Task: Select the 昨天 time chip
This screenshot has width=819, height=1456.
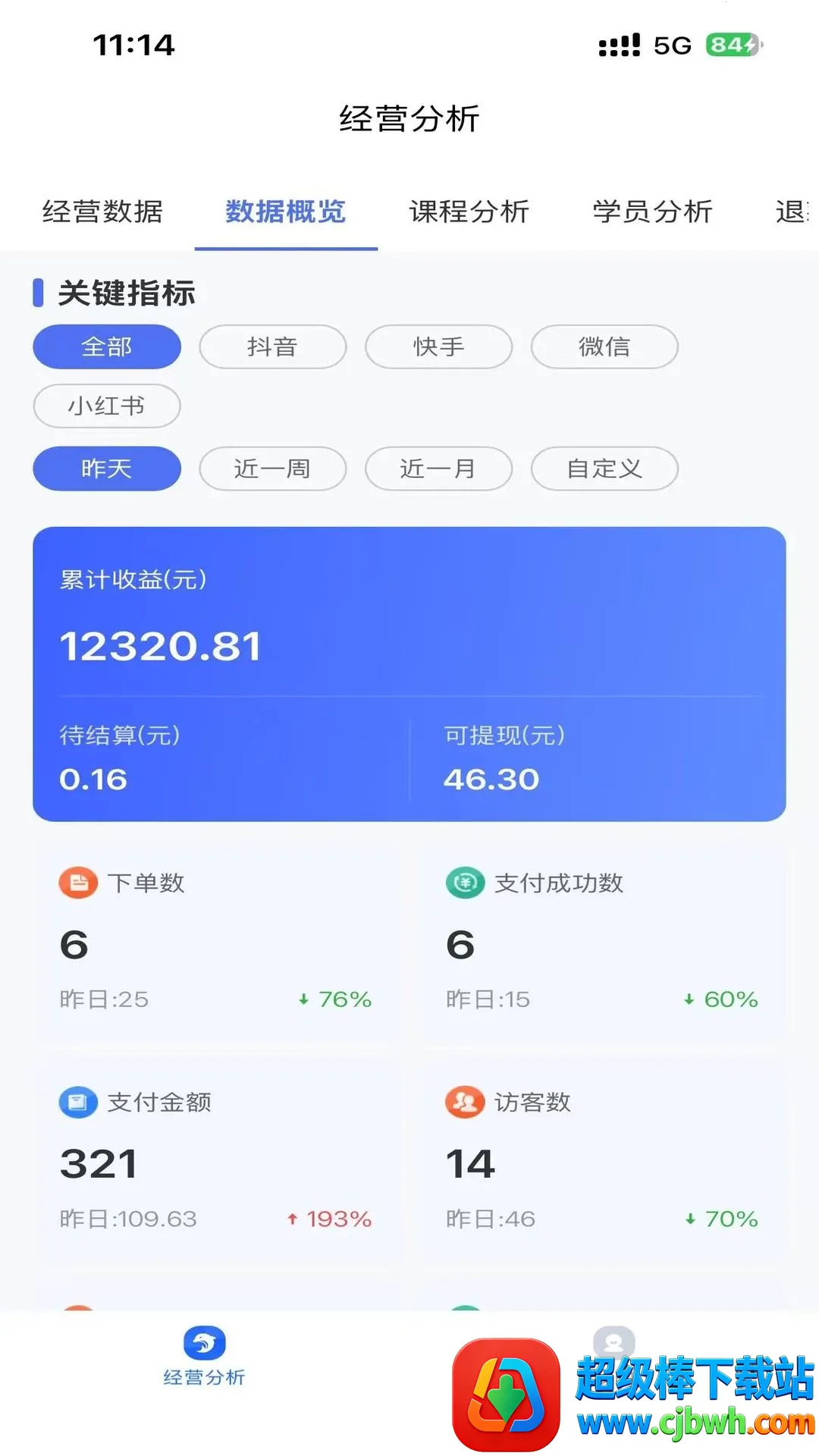Action: coord(107,469)
